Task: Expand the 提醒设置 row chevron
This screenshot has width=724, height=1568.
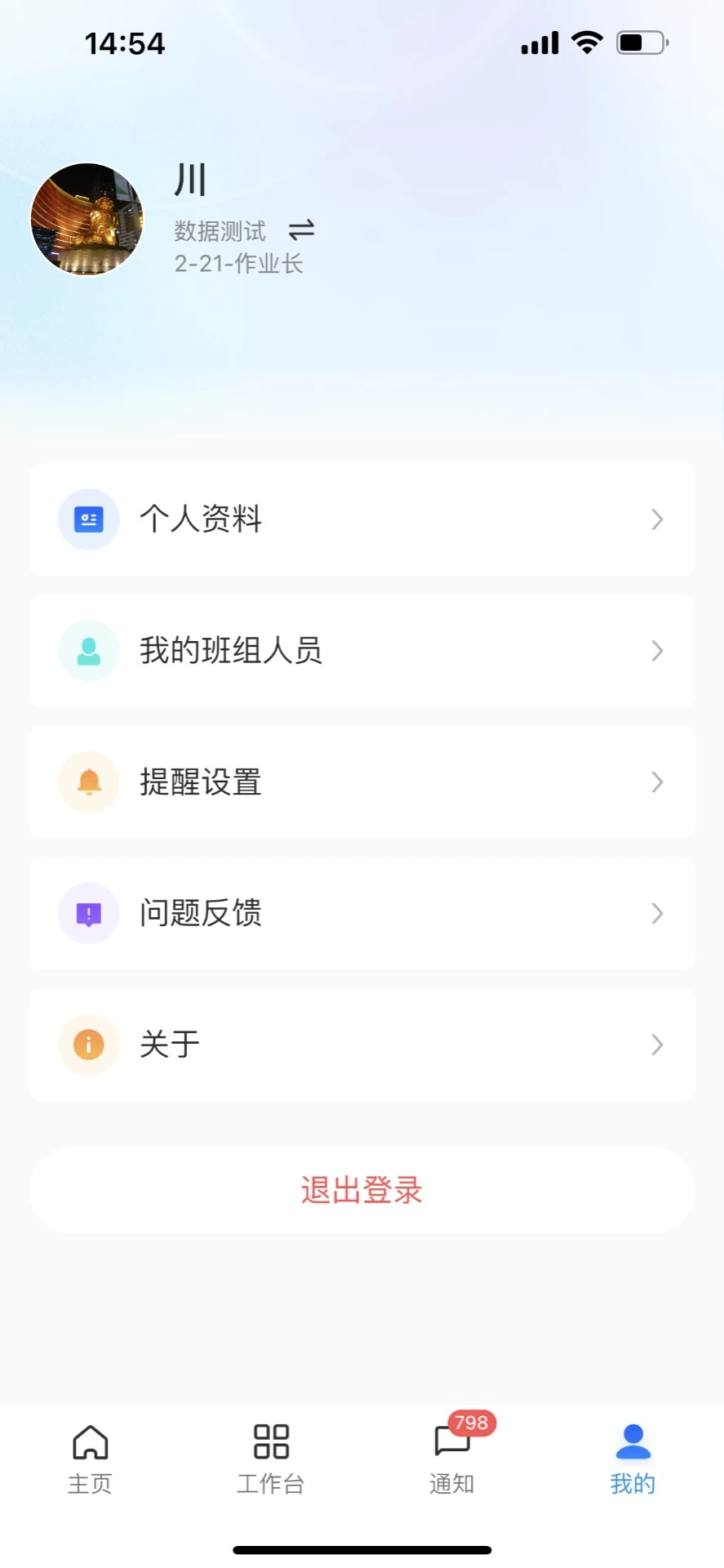Action: 657,782
